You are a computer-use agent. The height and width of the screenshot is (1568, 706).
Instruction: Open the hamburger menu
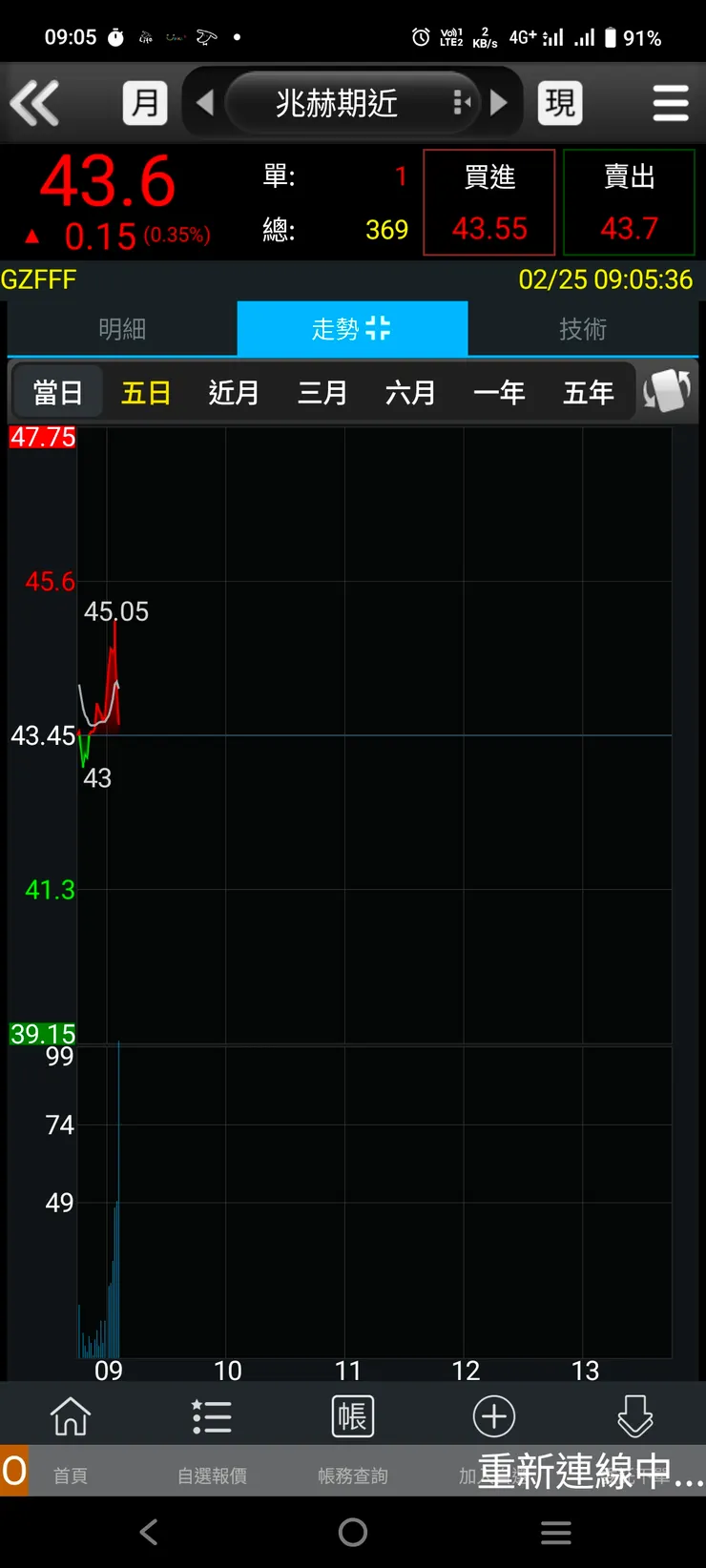pos(670,103)
